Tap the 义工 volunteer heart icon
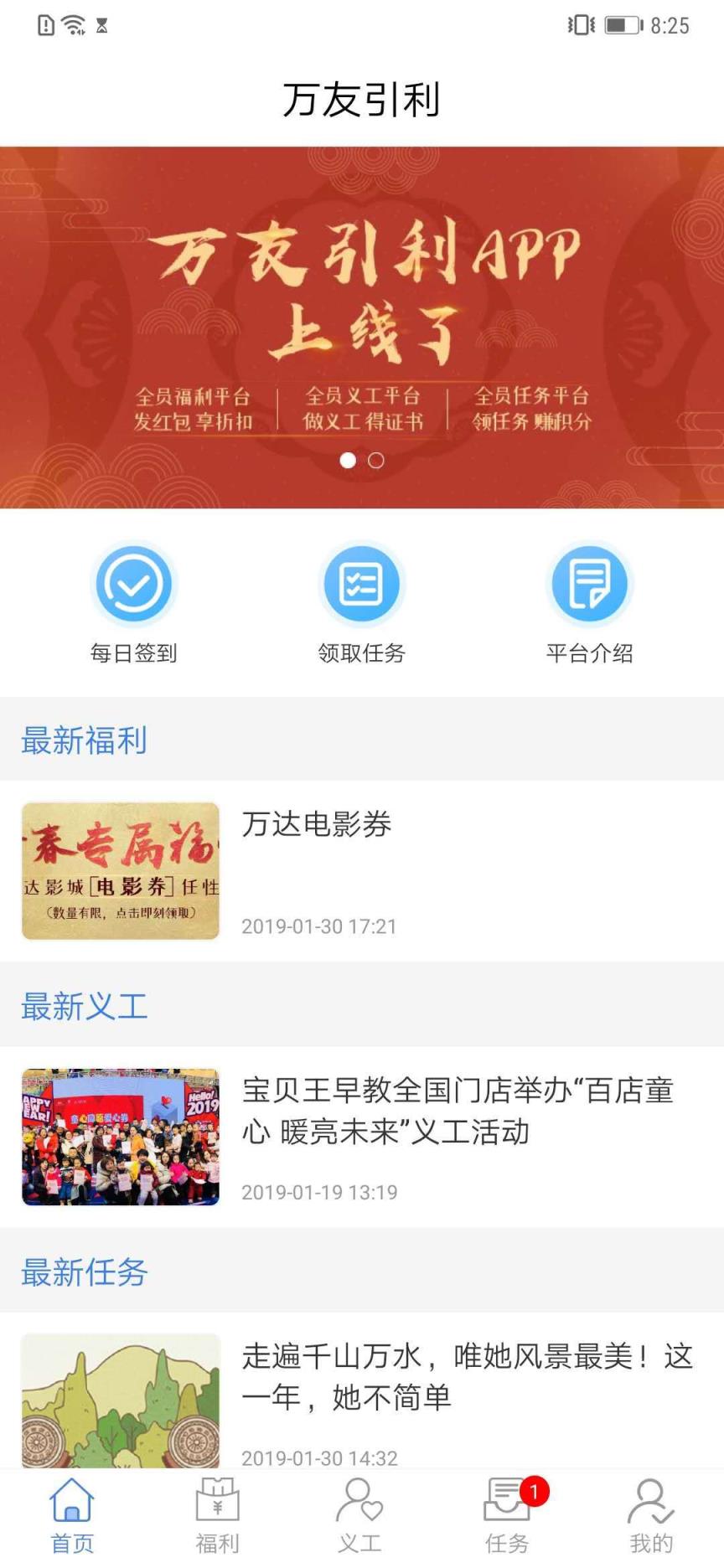This screenshot has height=1568, width=724. (x=362, y=1504)
